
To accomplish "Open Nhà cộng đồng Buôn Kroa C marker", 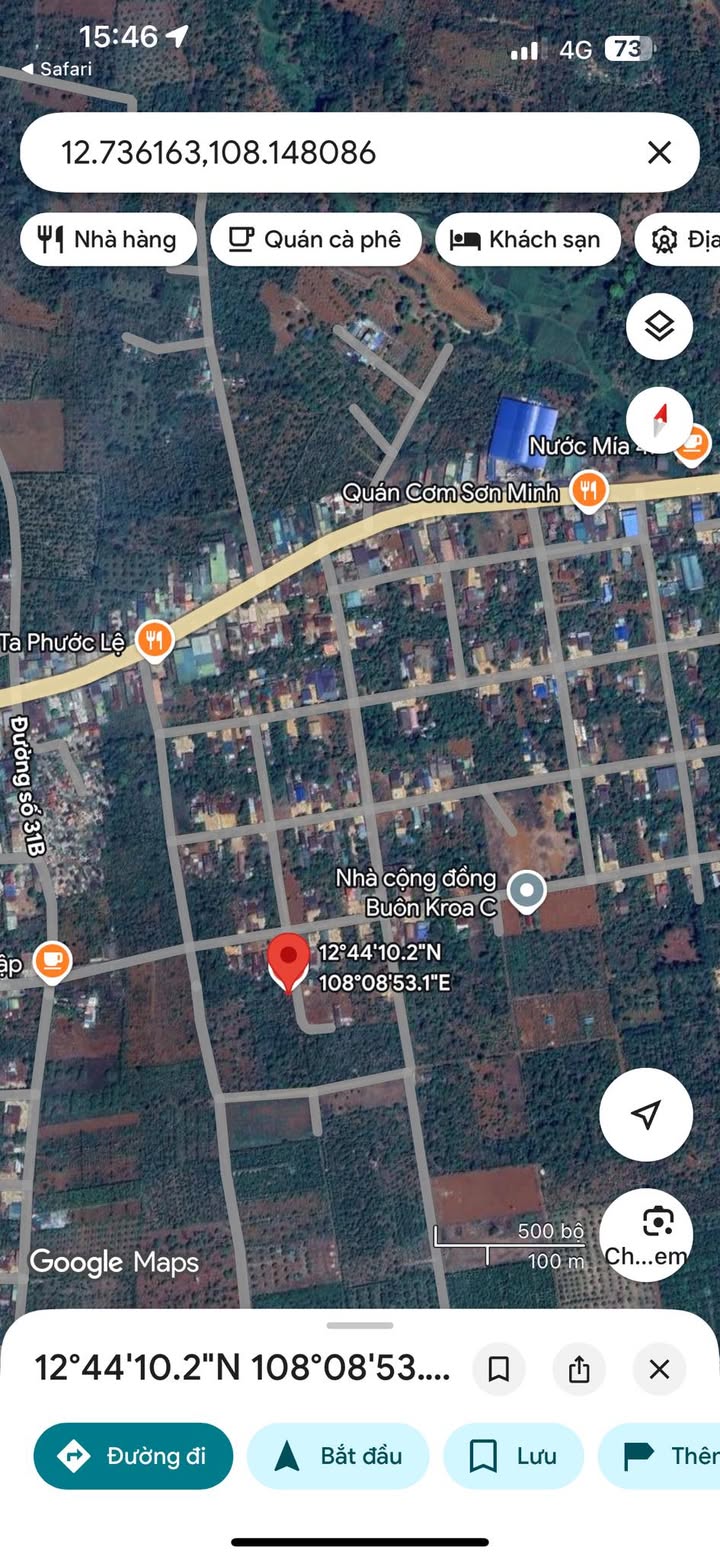I will 526,889.
